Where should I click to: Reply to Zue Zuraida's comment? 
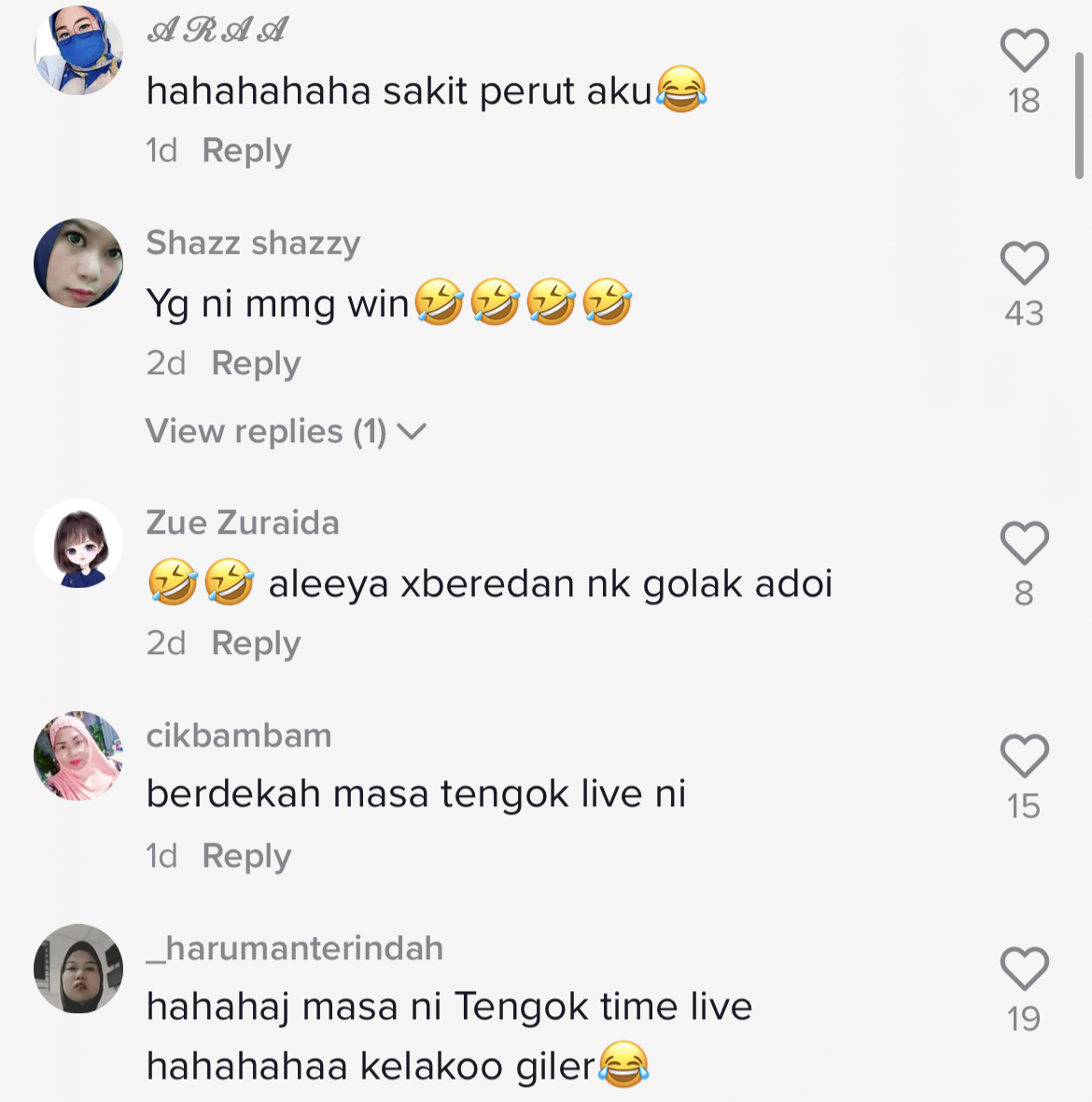click(x=256, y=643)
